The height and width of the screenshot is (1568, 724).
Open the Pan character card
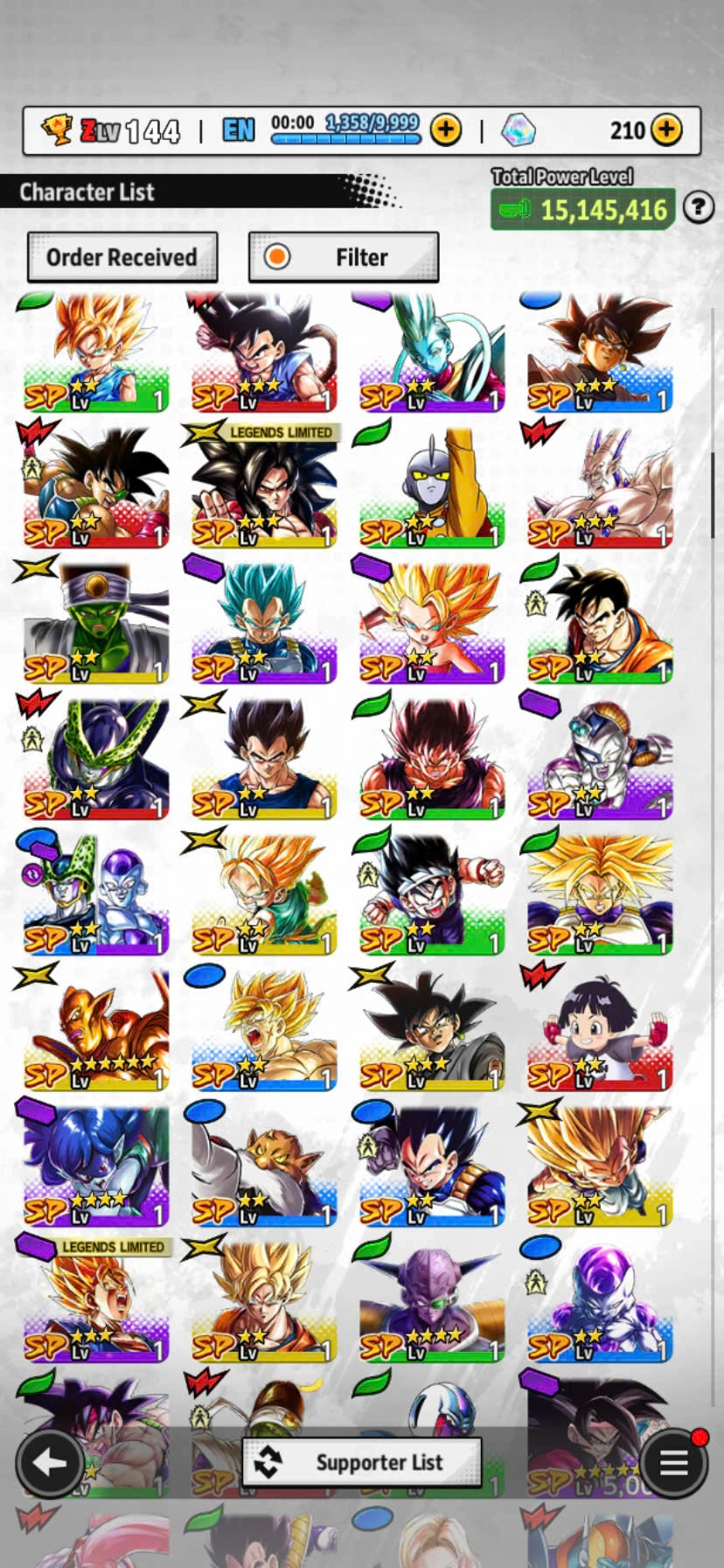pos(600,1030)
